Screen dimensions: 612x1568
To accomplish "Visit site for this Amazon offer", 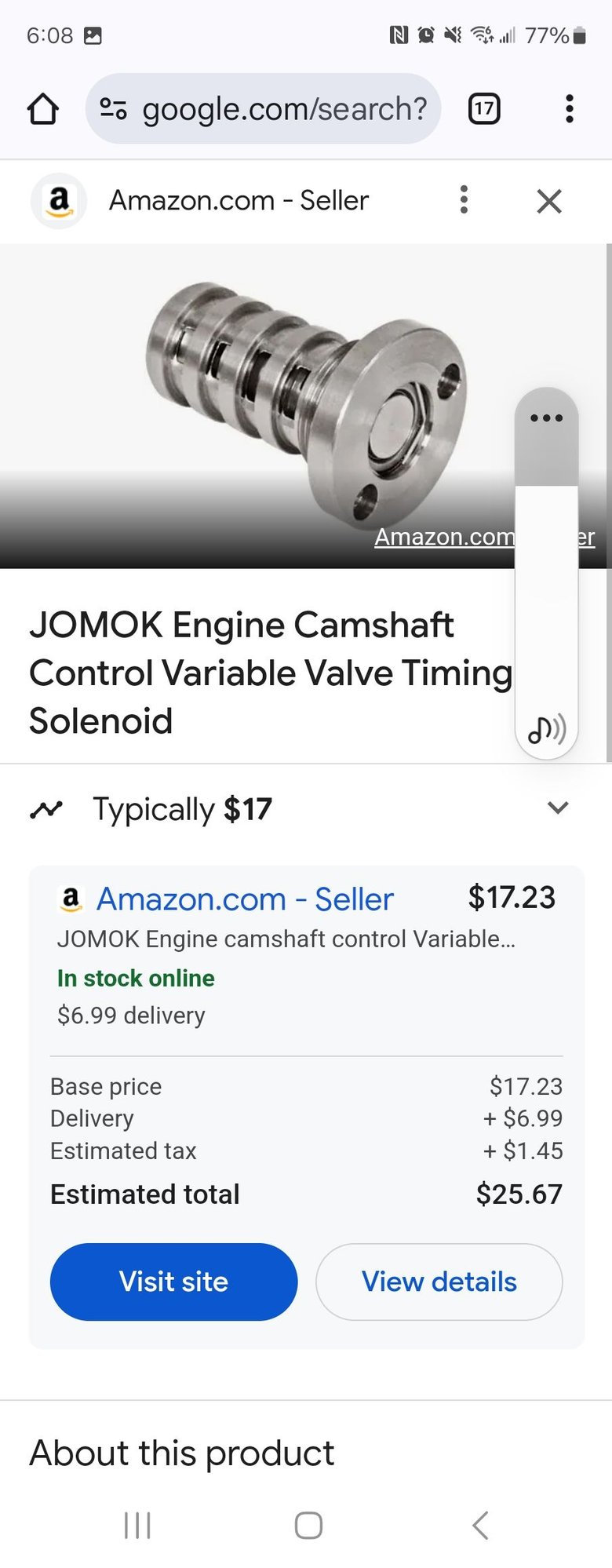I will click(x=173, y=1282).
